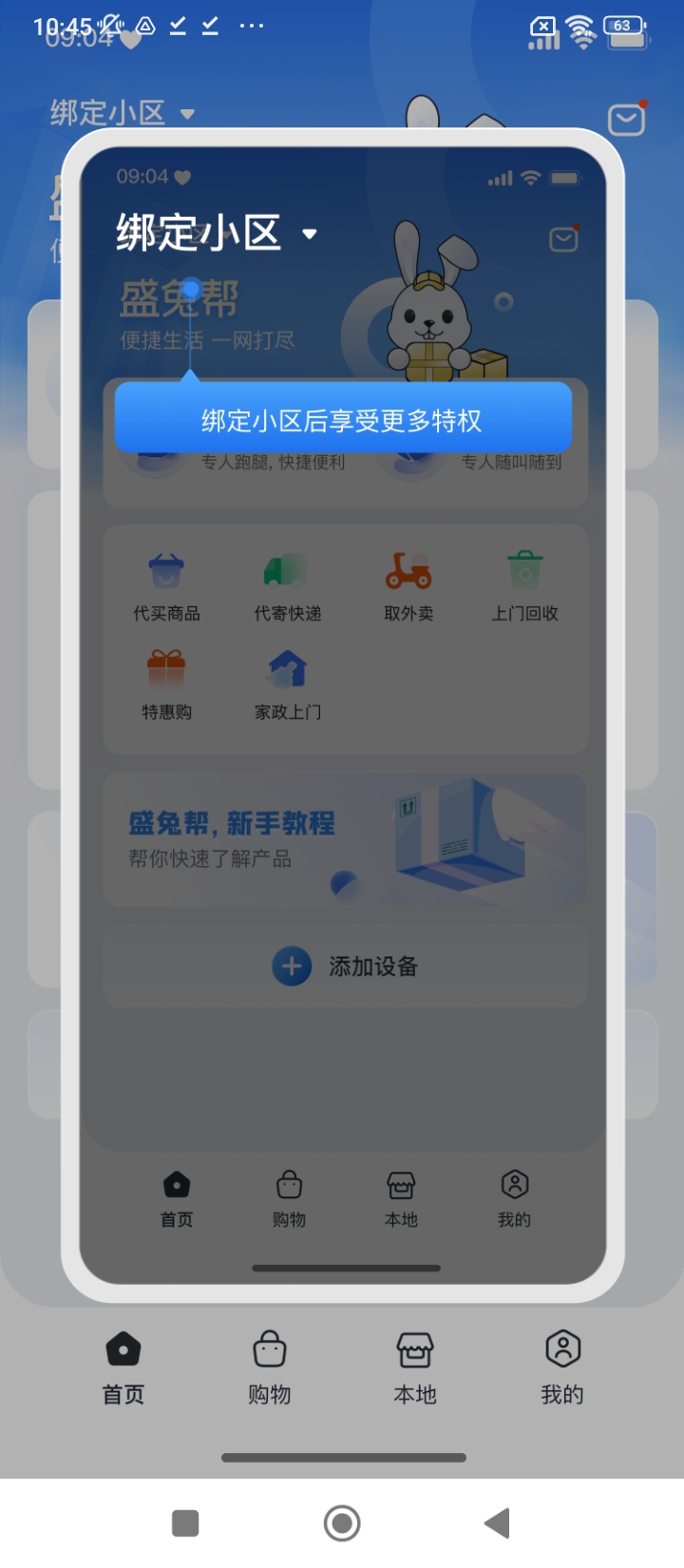The width and height of the screenshot is (684, 1568).
Task: Open the messages envelope icon in the app header
Action: [626, 120]
